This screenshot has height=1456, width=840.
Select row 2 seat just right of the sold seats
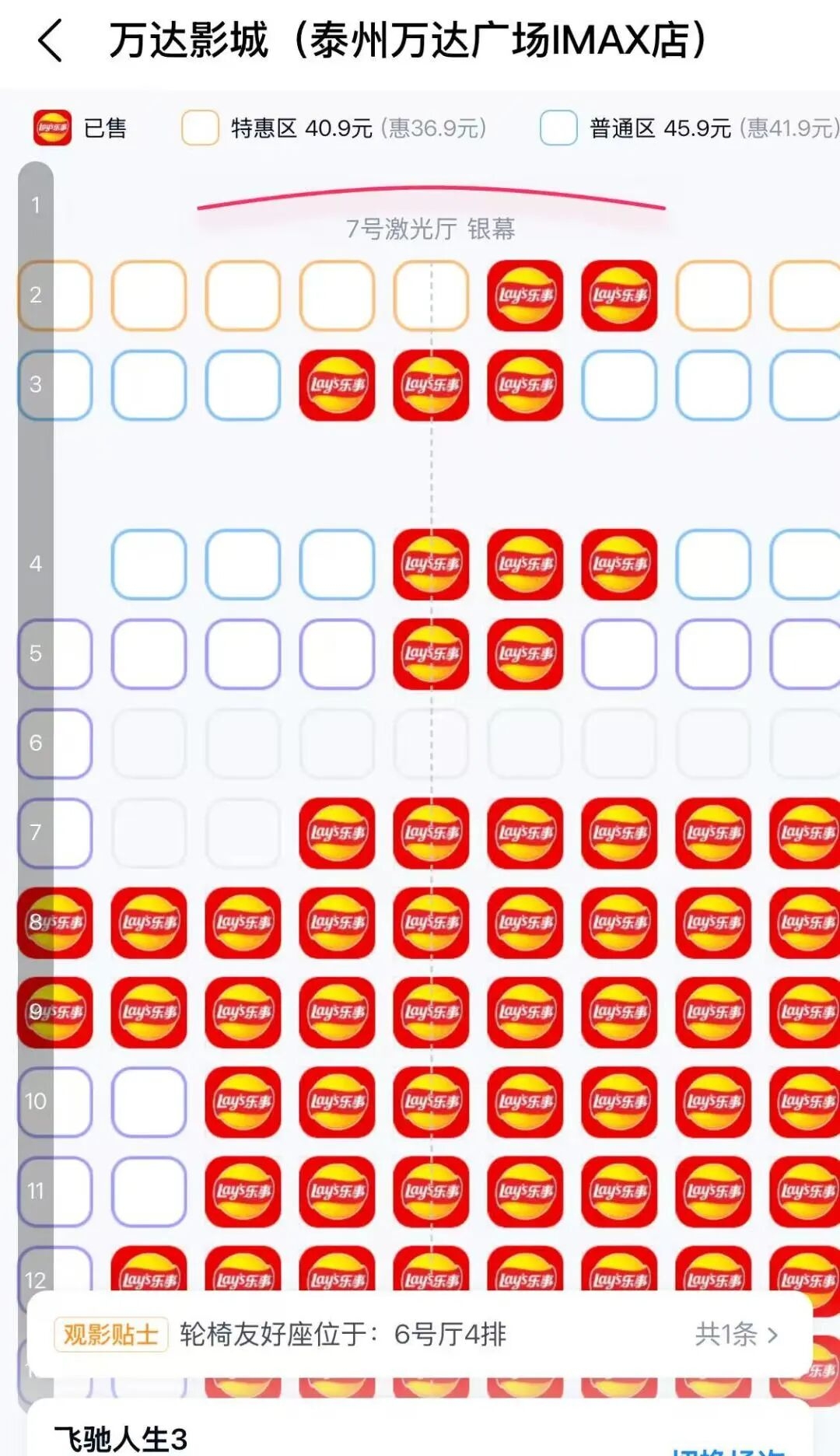[713, 296]
